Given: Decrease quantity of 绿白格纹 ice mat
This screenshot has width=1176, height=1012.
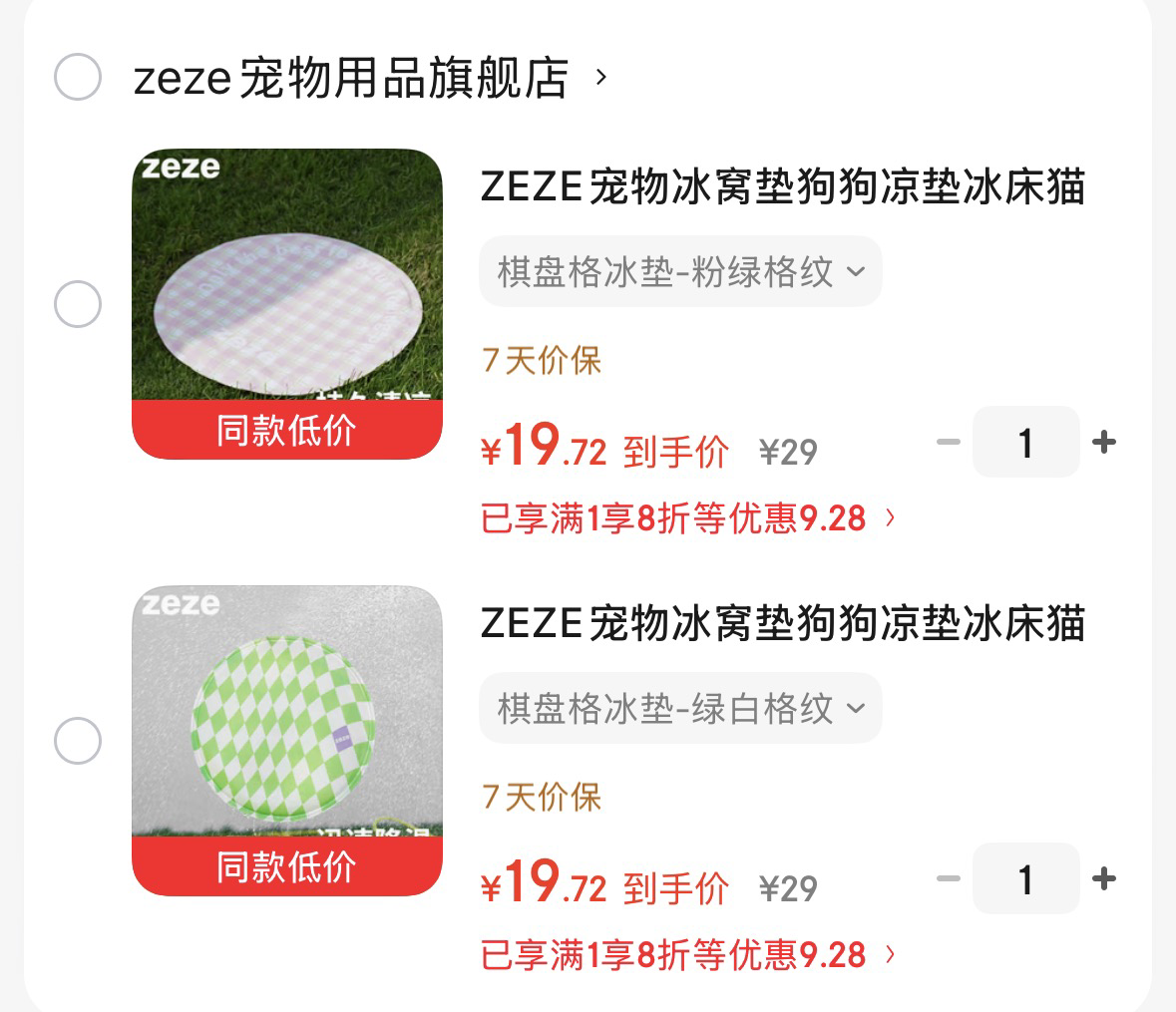Looking at the screenshot, I should [x=949, y=878].
